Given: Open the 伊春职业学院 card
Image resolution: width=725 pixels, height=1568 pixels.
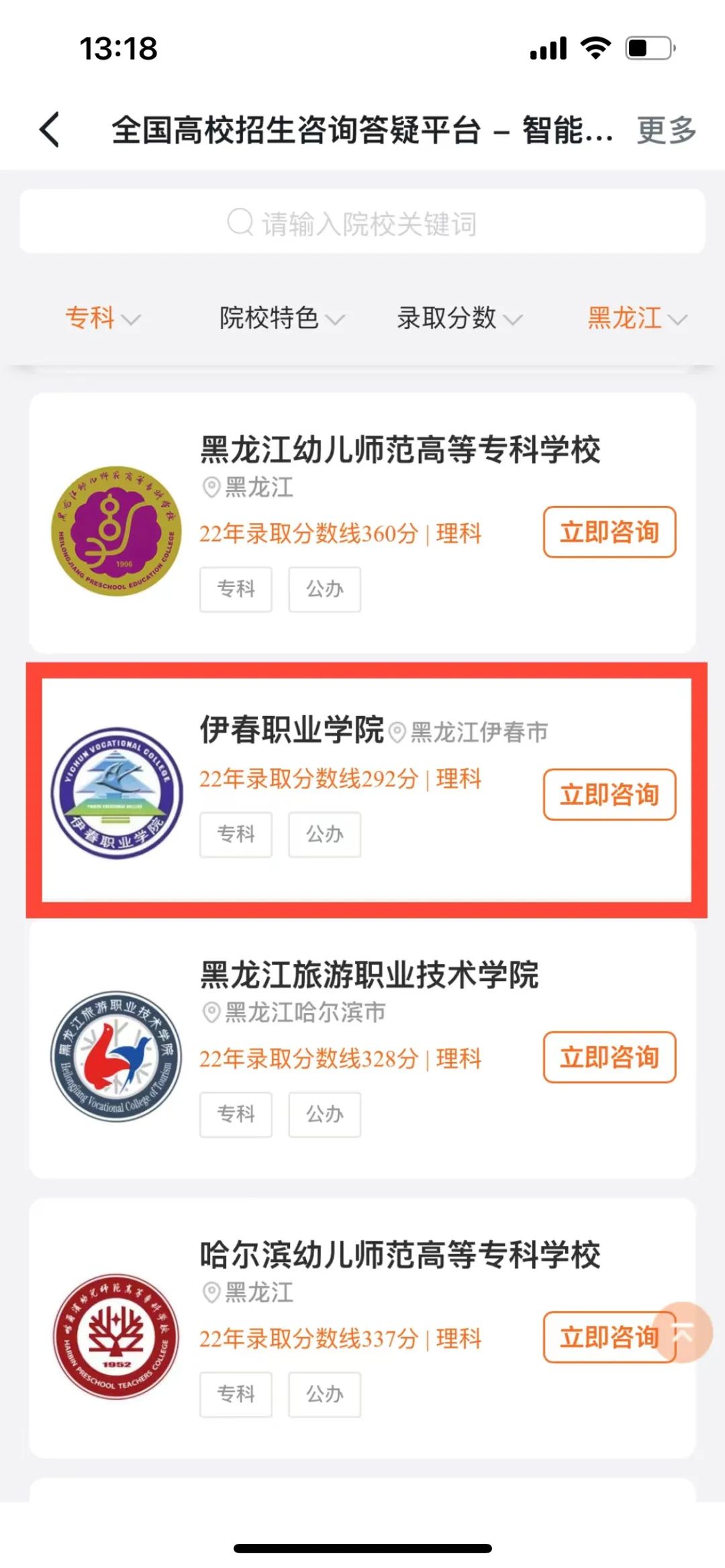Looking at the screenshot, I should point(291,730).
